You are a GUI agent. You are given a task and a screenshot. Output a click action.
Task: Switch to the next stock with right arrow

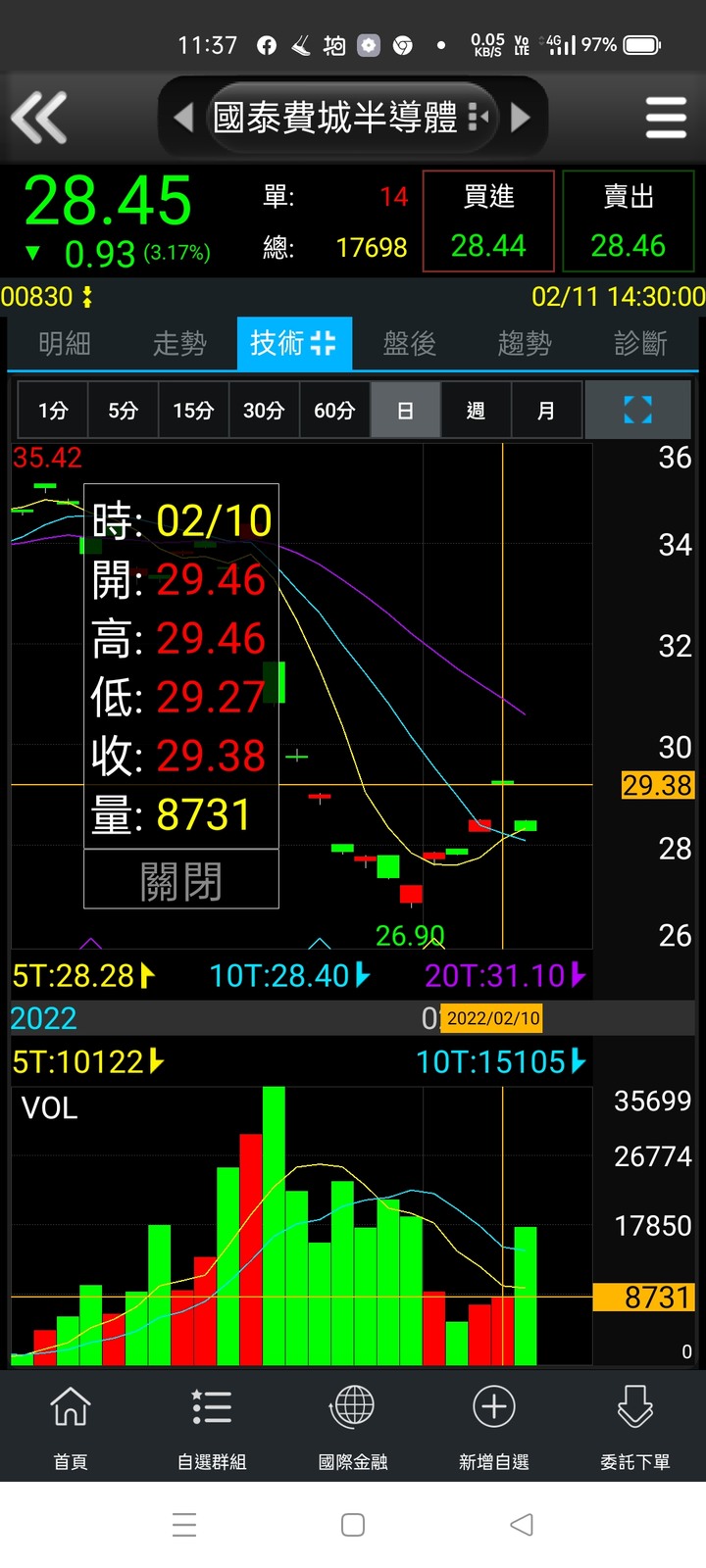click(x=521, y=118)
